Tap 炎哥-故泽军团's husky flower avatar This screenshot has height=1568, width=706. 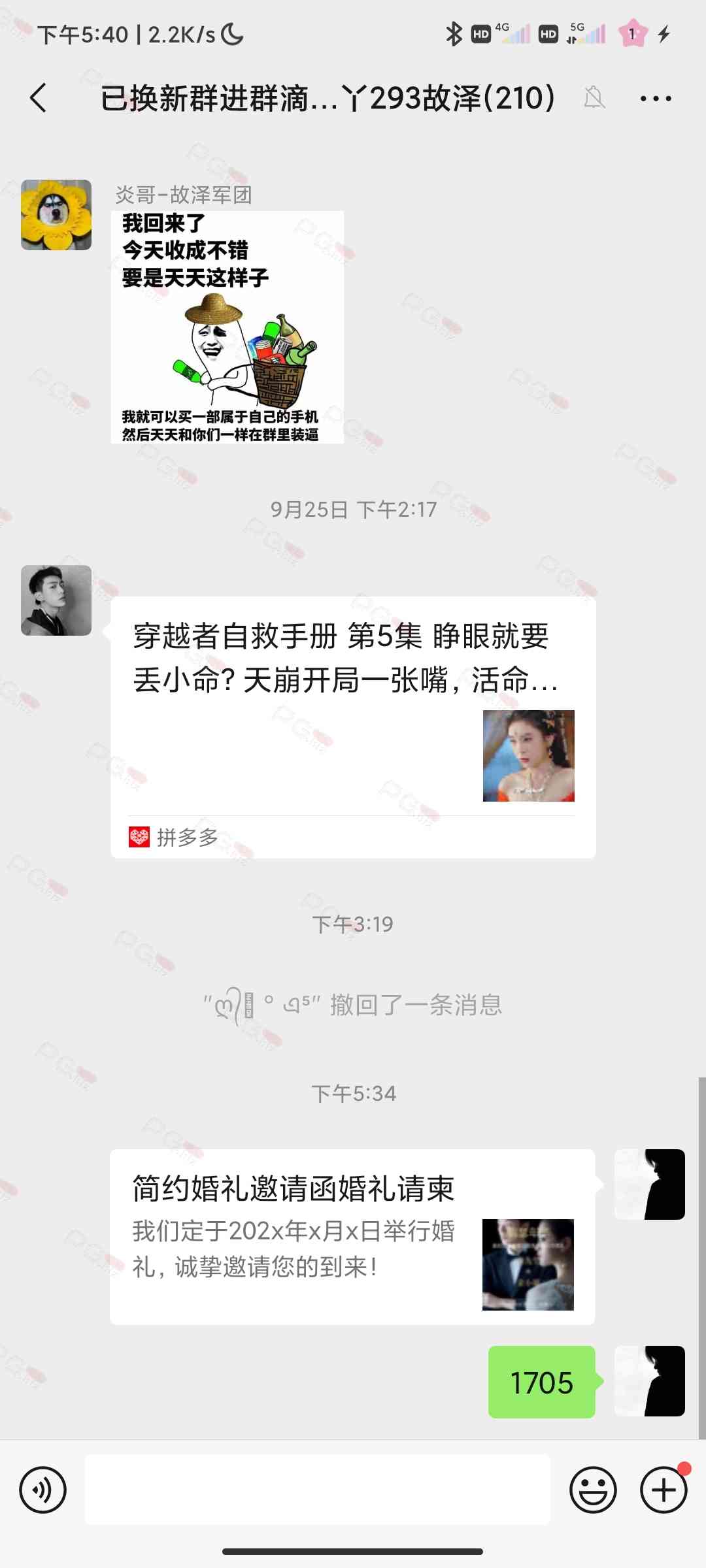(56, 215)
